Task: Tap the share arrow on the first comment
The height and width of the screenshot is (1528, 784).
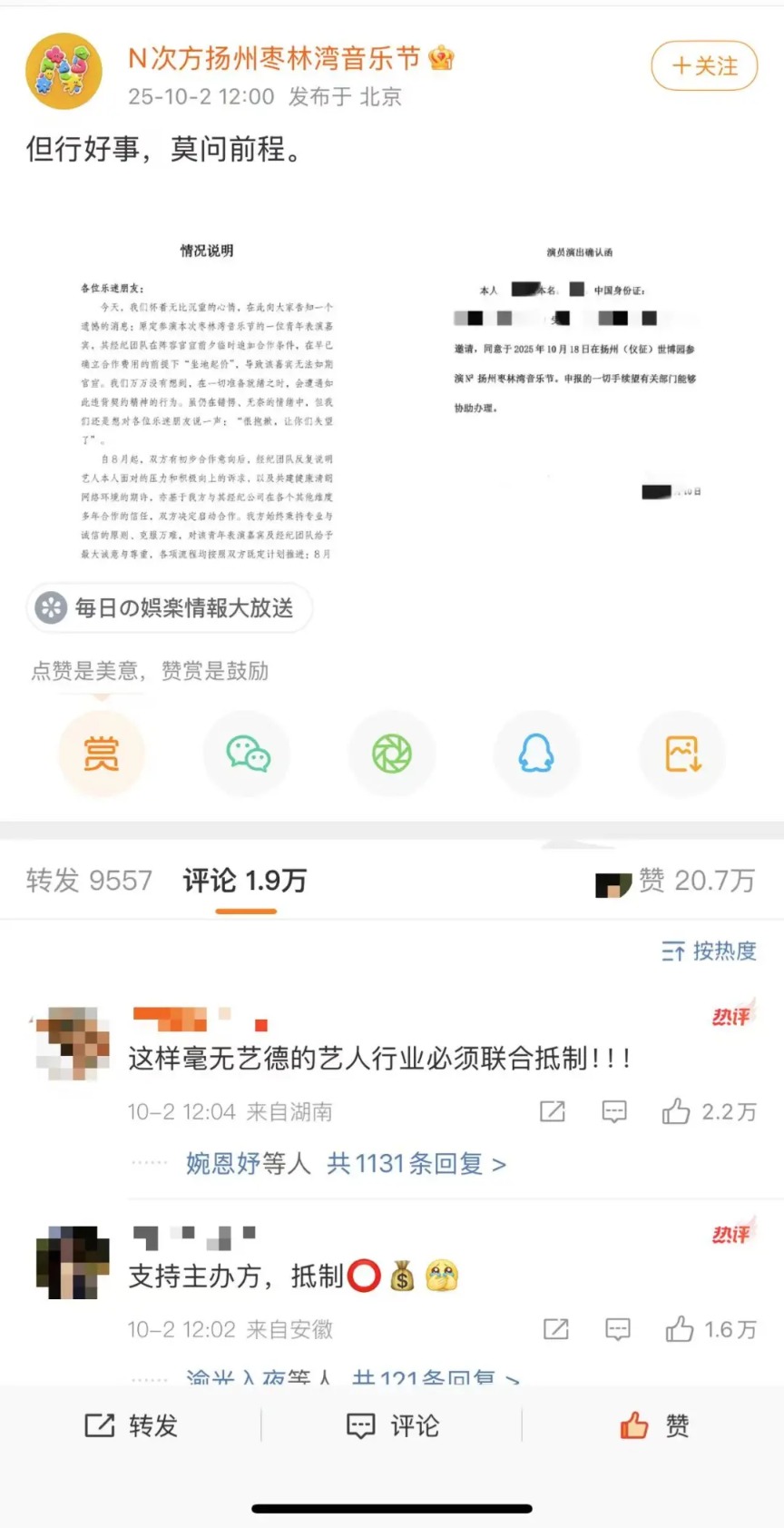Action: point(552,1111)
